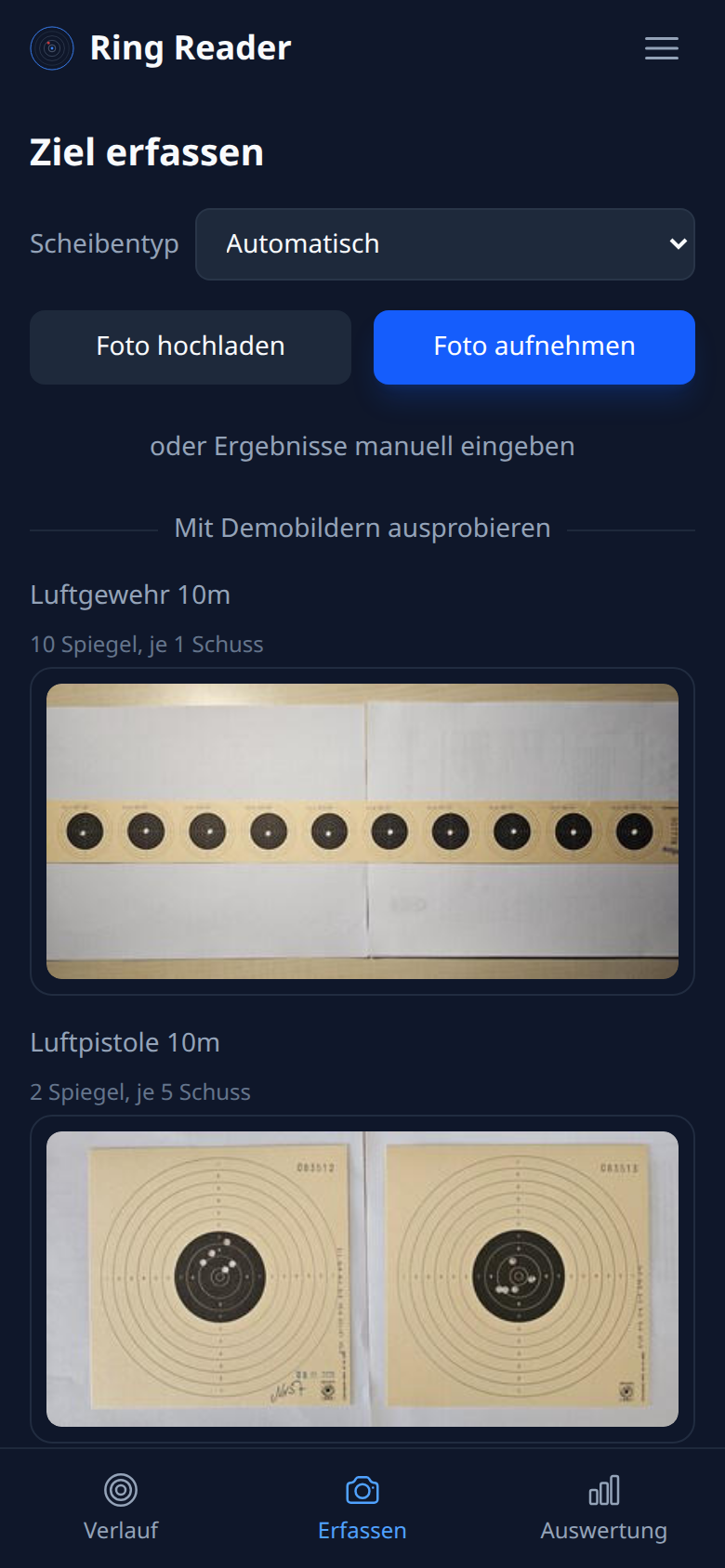Try the Luftpistole 10m demo image
Viewport: 725px width, 1568px height.
point(362,1278)
